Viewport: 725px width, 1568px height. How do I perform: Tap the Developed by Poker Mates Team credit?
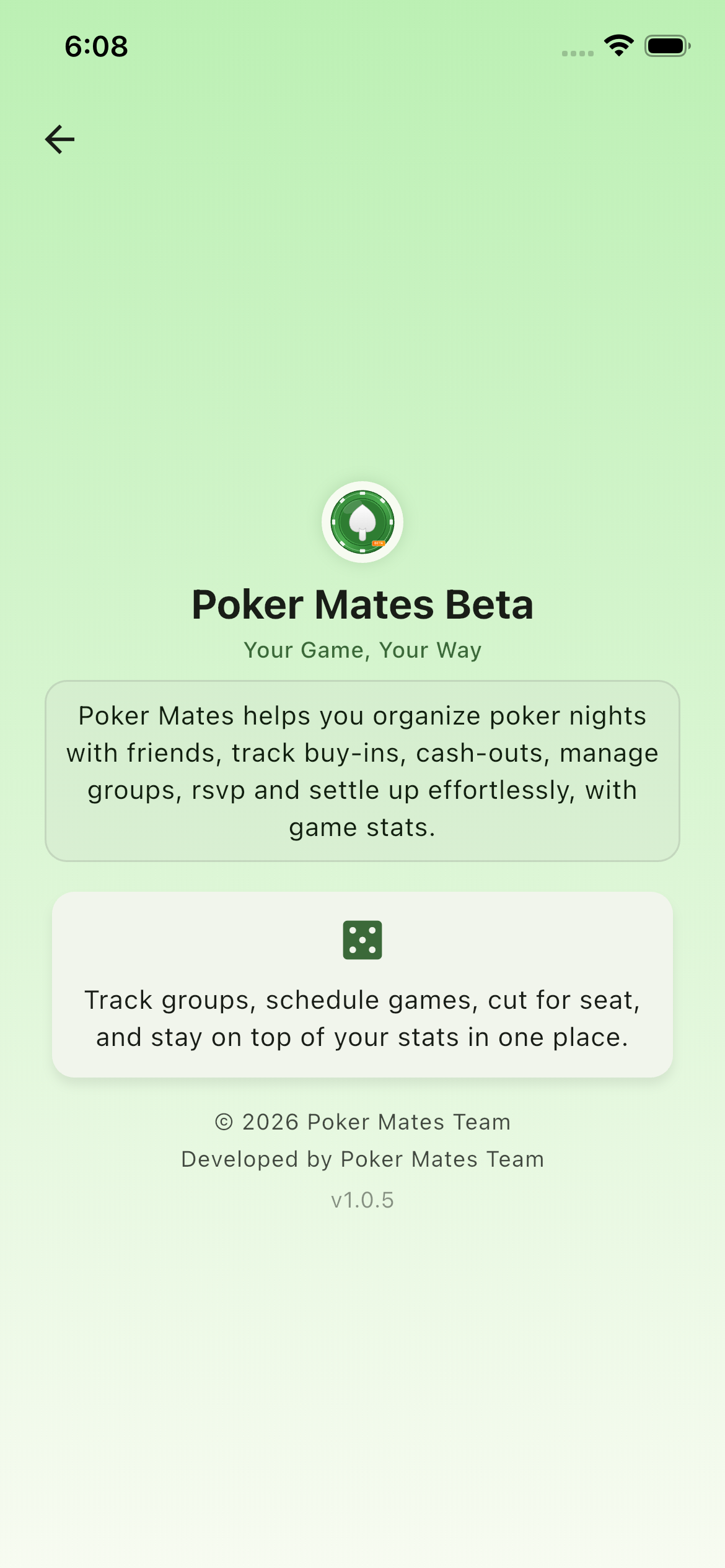[x=362, y=1158]
